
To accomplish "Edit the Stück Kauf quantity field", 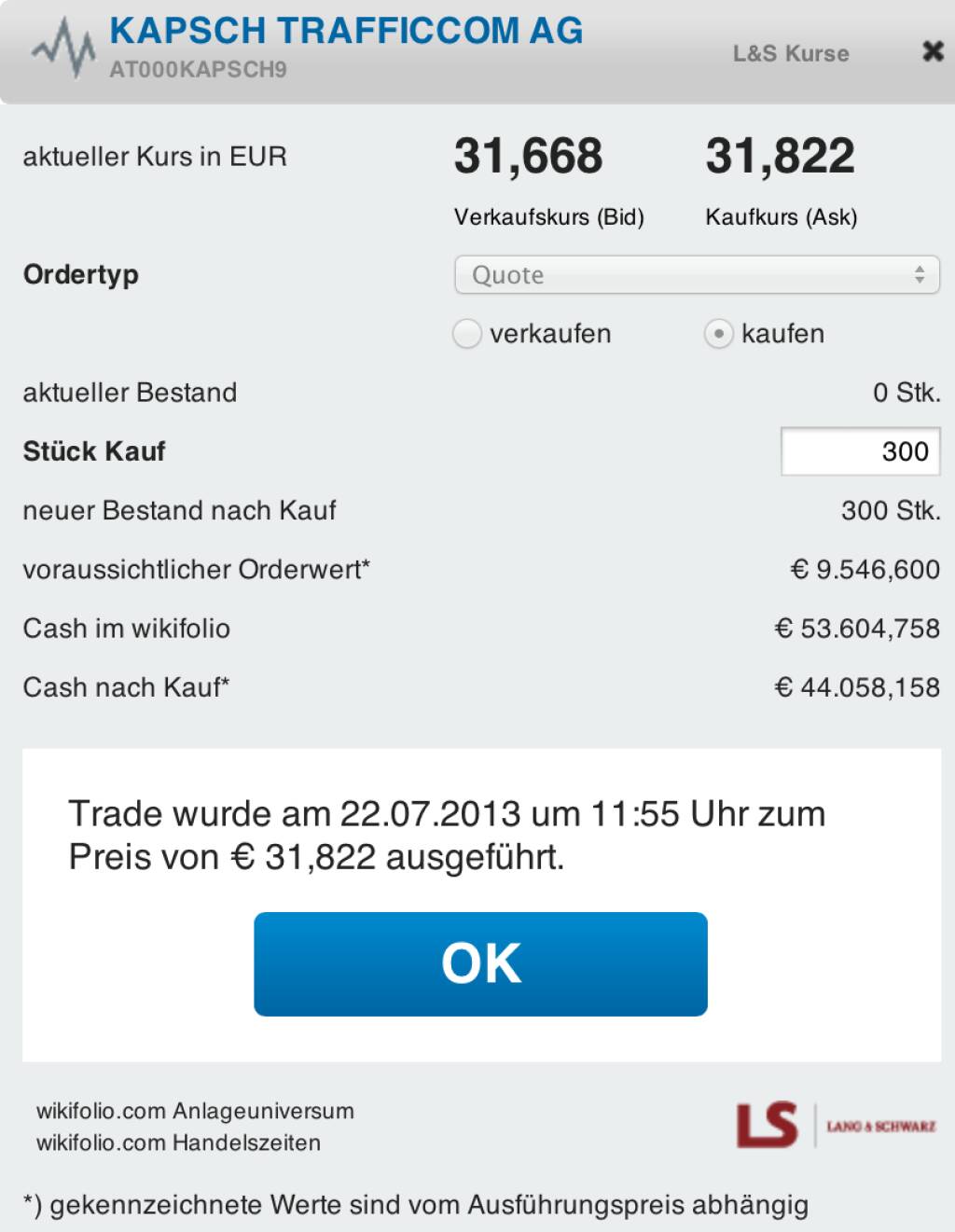I will pyautogui.click(x=860, y=451).
